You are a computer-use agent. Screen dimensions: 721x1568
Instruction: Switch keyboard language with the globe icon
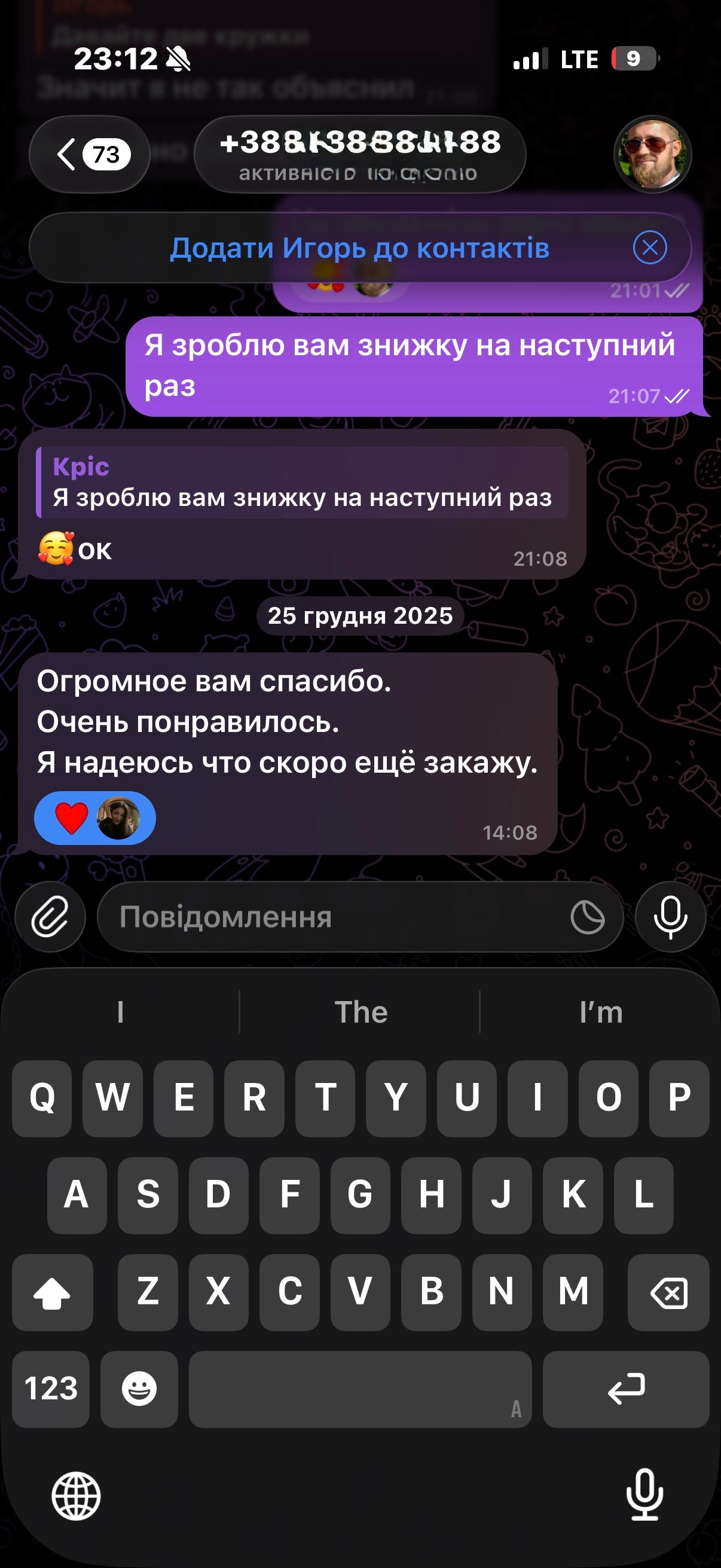click(76, 1496)
